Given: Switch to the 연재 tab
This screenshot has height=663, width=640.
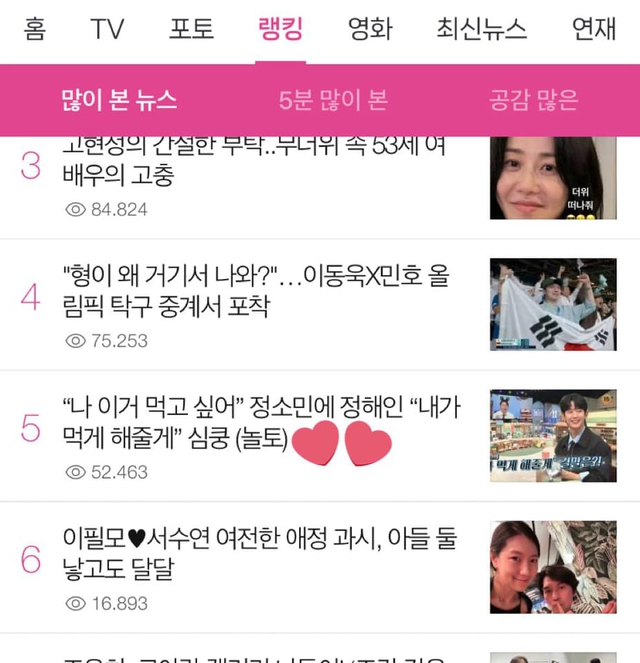Looking at the screenshot, I should 594,29.
